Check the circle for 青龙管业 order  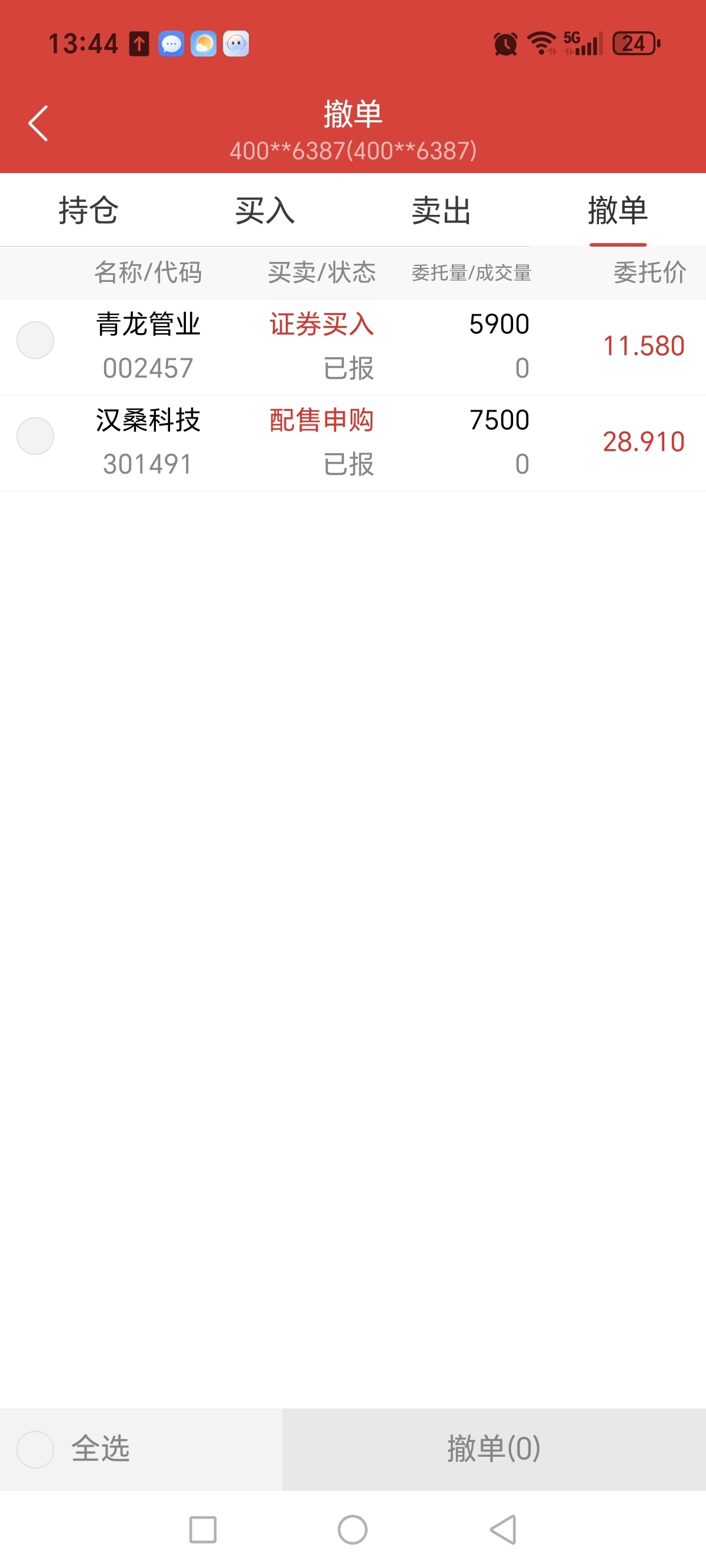[35, 340]
